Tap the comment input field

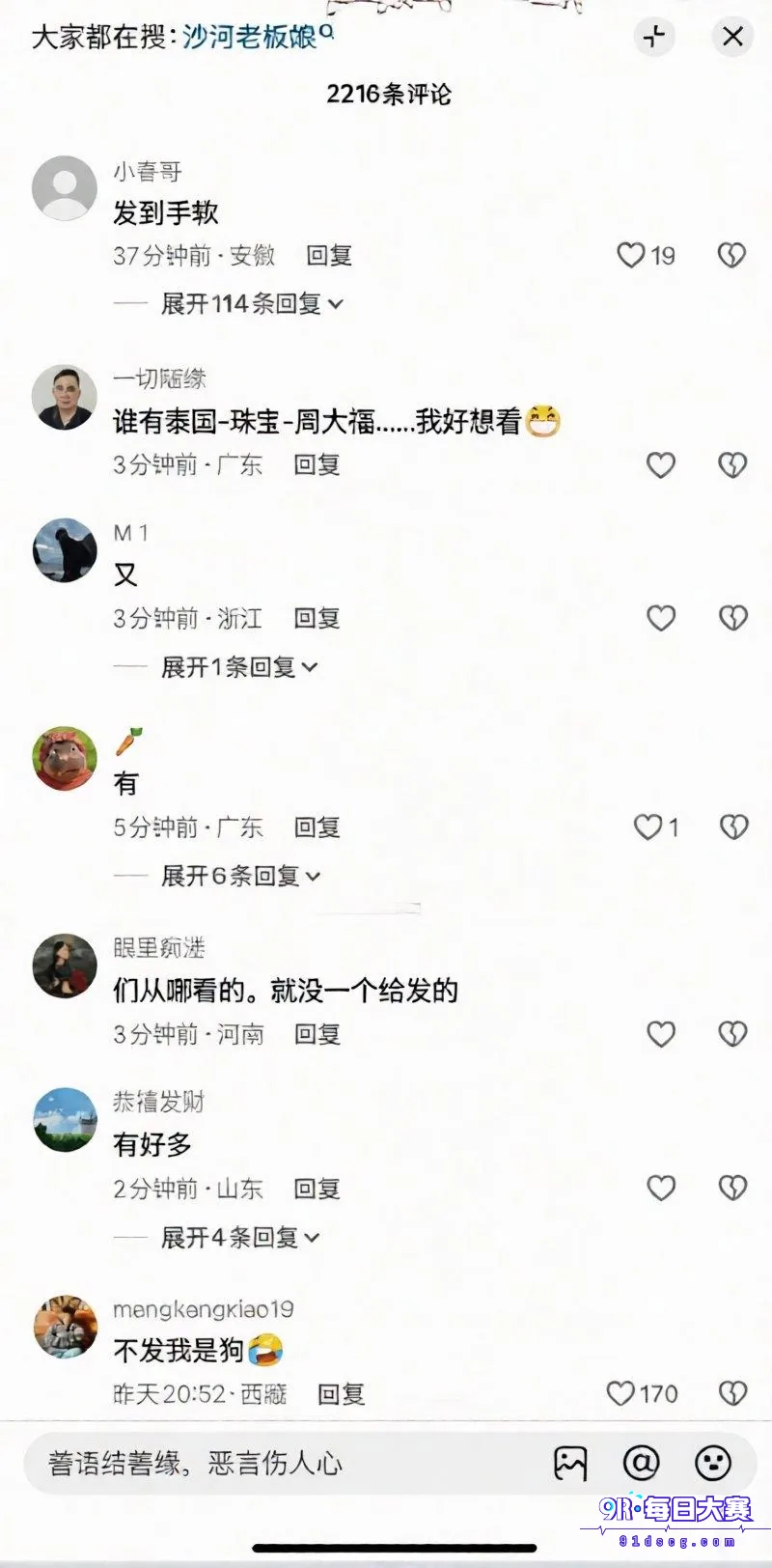(280, 1463)
